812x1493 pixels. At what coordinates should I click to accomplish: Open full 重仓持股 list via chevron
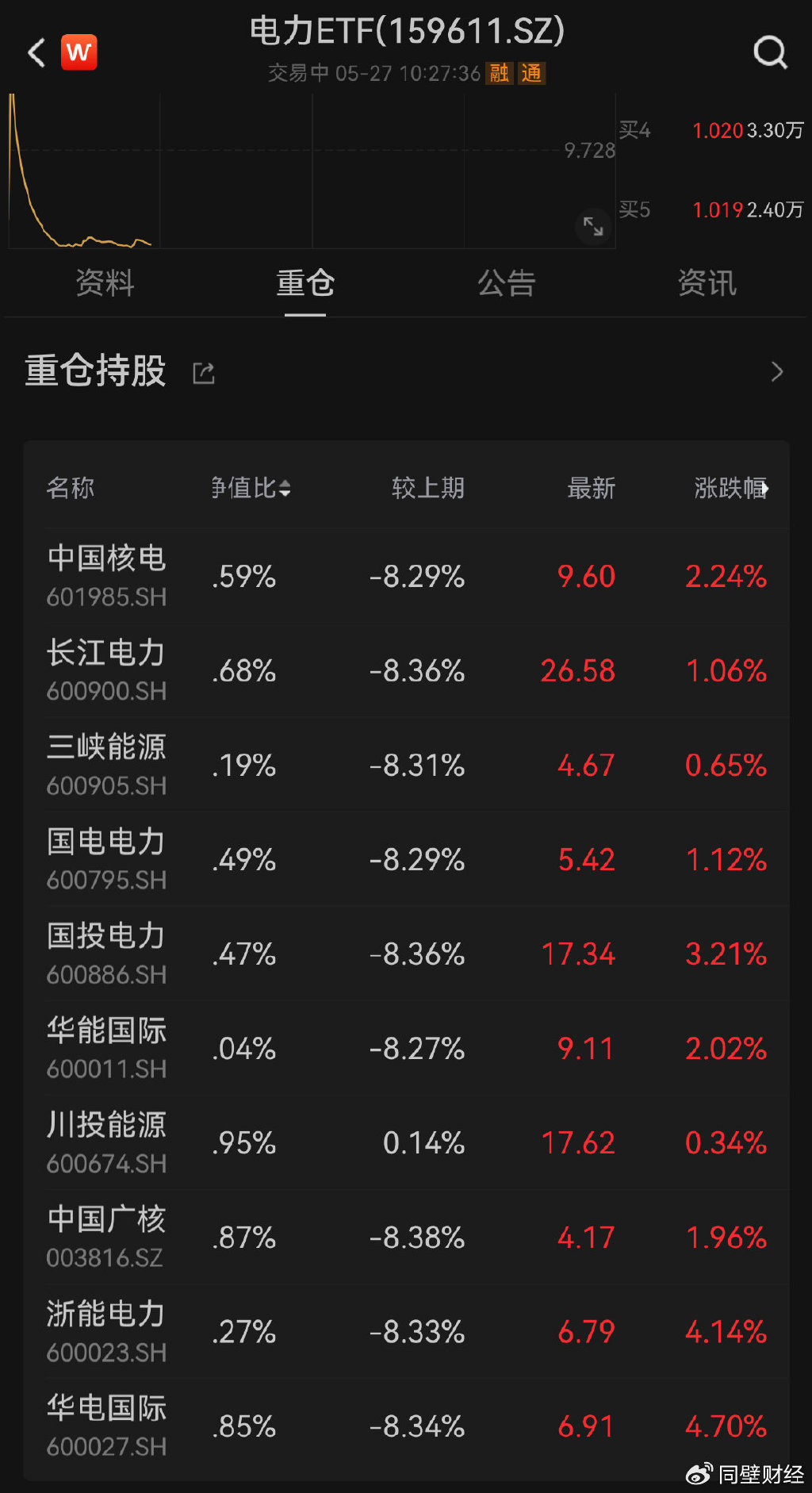[776, 372]
